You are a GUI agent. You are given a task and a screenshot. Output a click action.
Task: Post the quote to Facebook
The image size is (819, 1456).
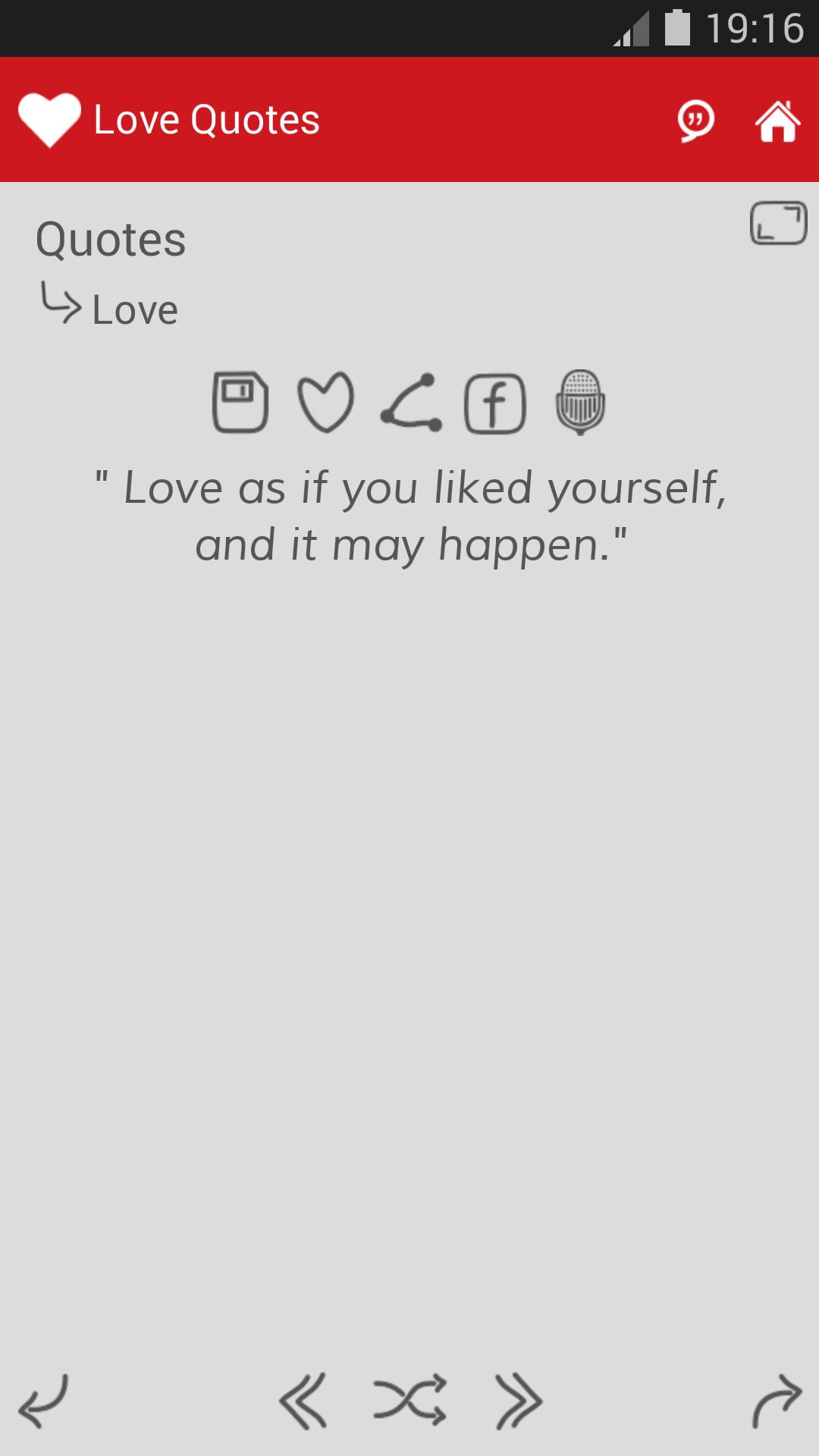pos(495,403)
